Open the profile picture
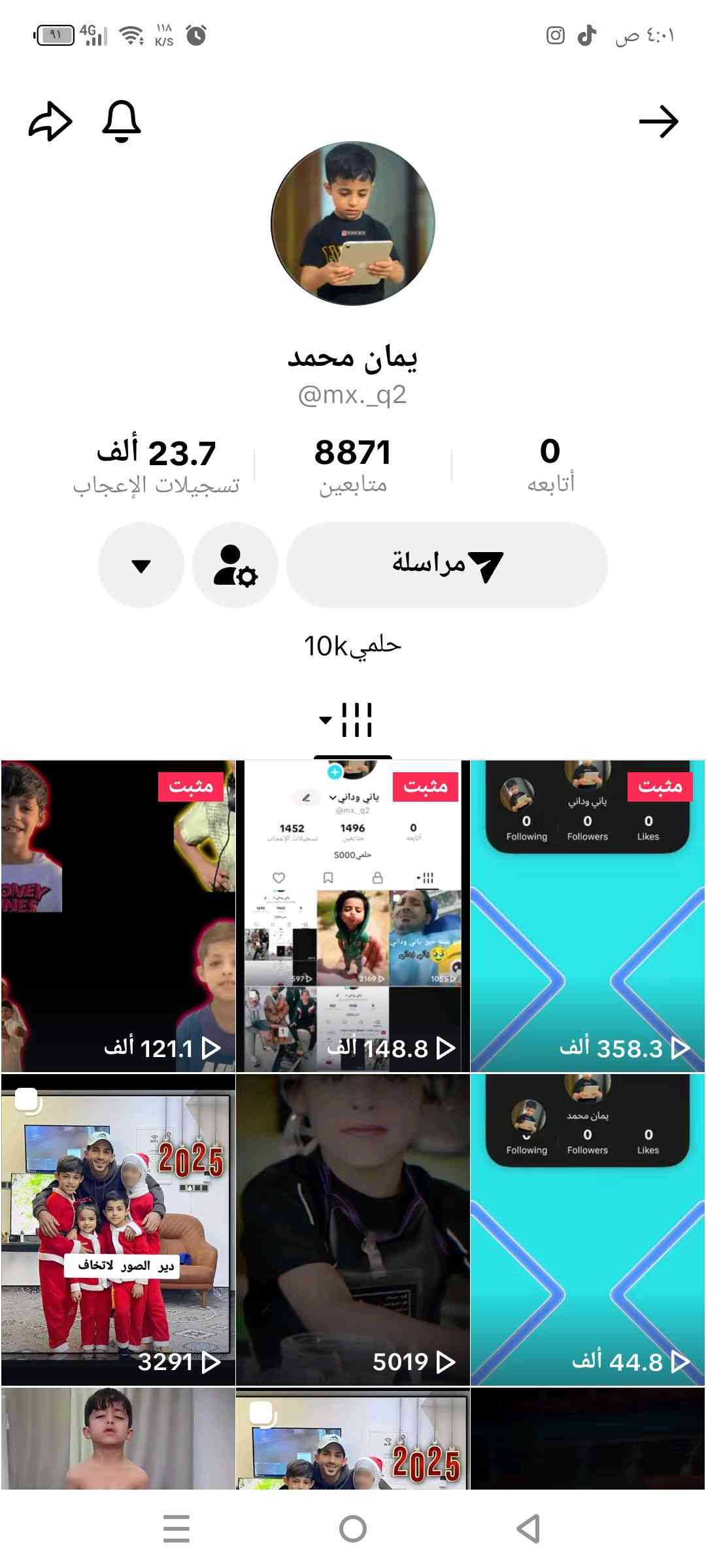706x1568 pixels. click(353, 223)
